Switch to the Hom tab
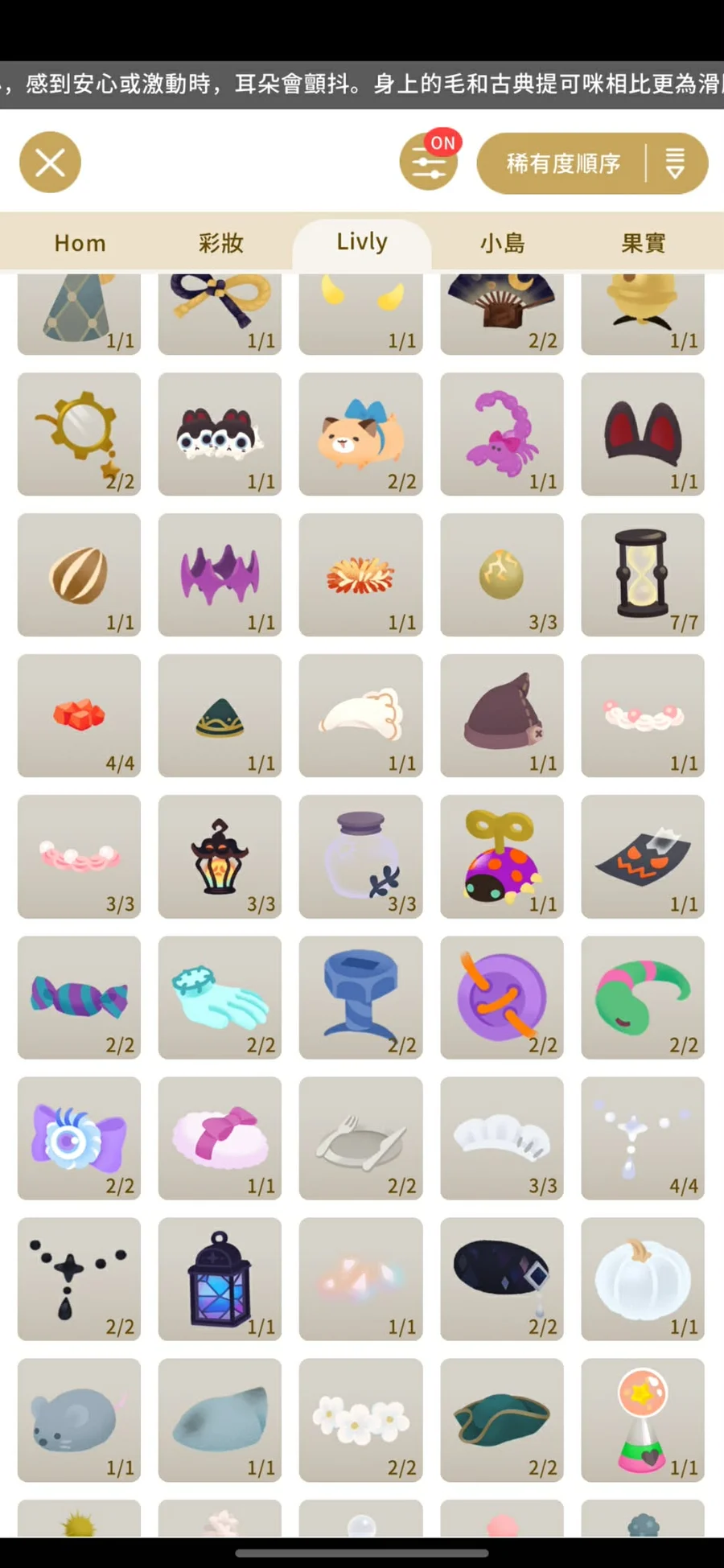Image resolution: width=724 pixels, height=1568 pixels. point(80,243)
